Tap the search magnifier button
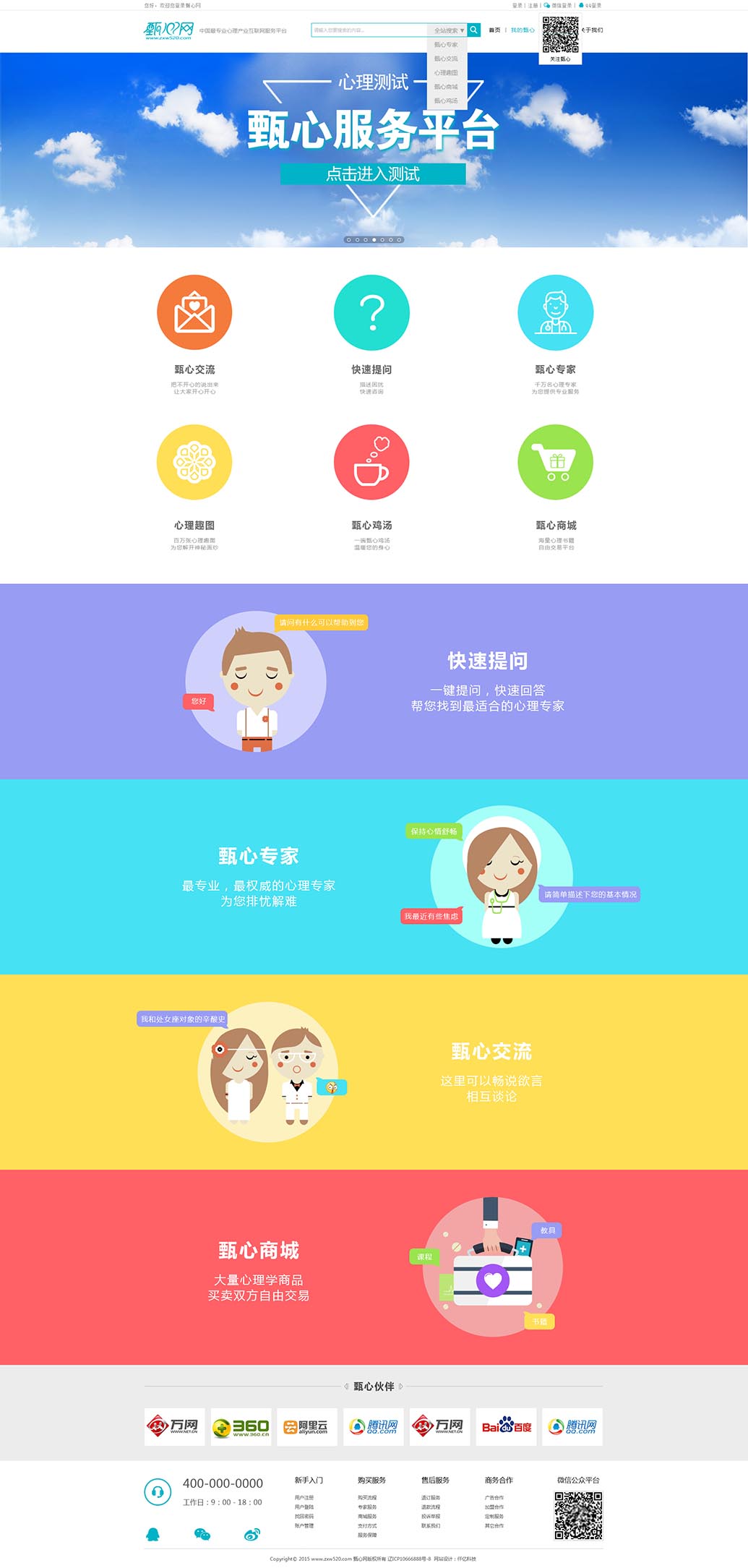This screenshot has height=1568, width=748. 473,30
